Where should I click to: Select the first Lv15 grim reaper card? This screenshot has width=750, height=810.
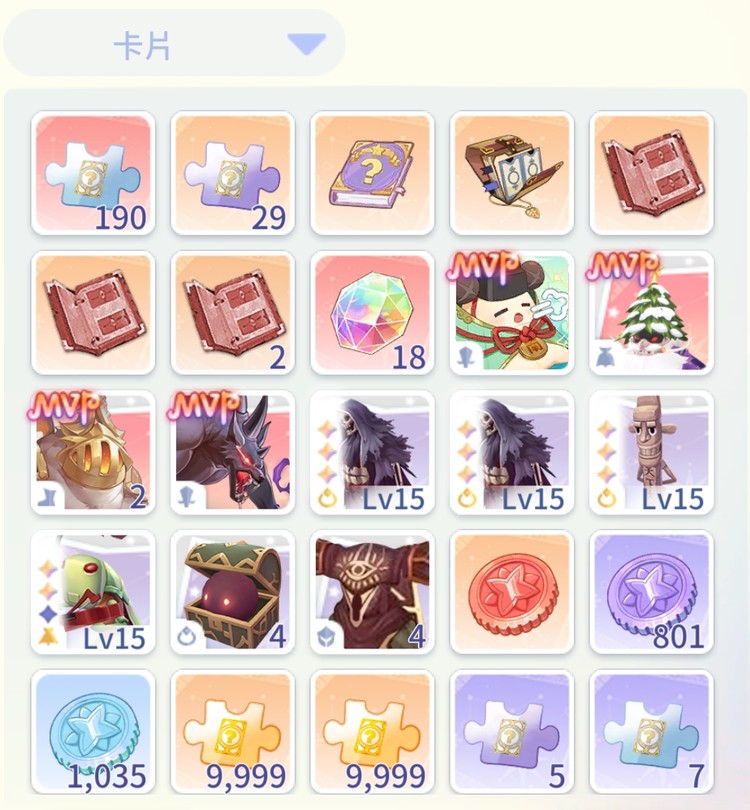pyautogui.click(x=373, y=455)
